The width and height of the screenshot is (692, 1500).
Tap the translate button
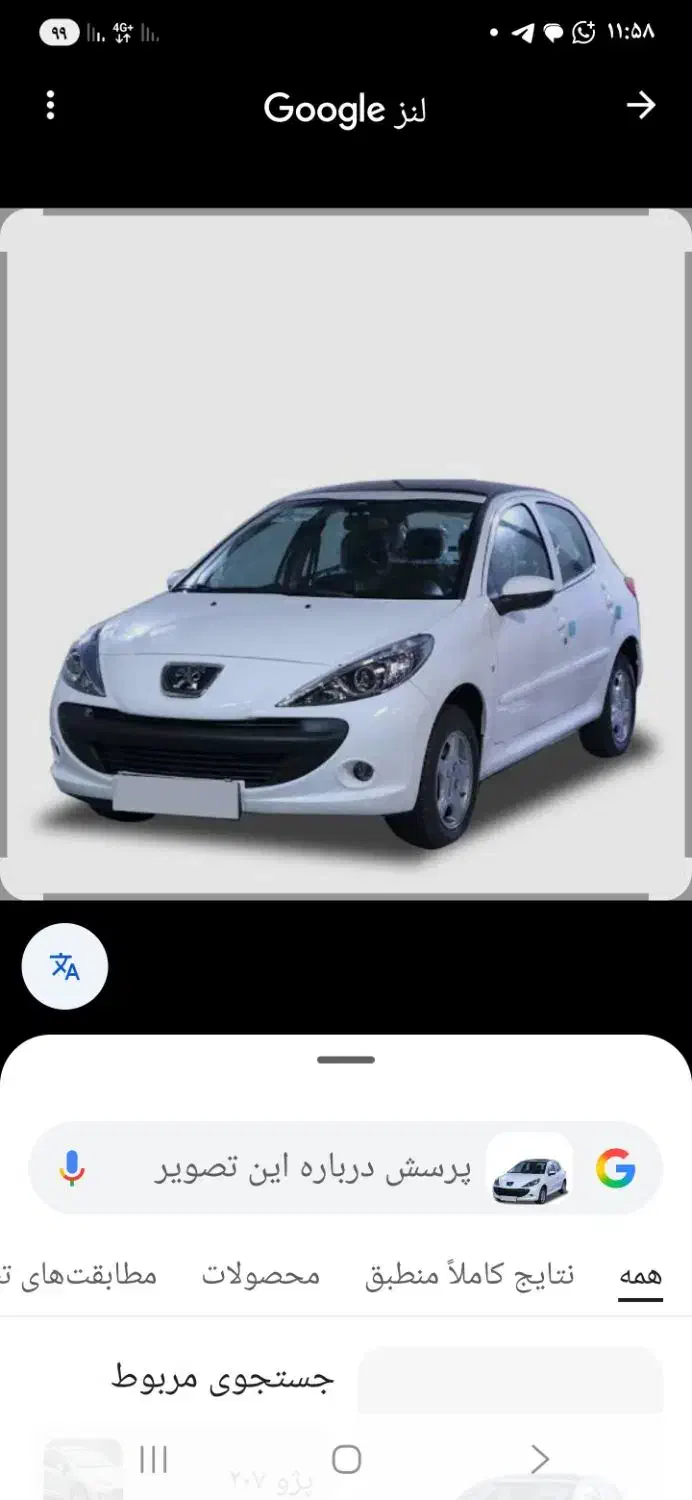[x=65, y=966]
